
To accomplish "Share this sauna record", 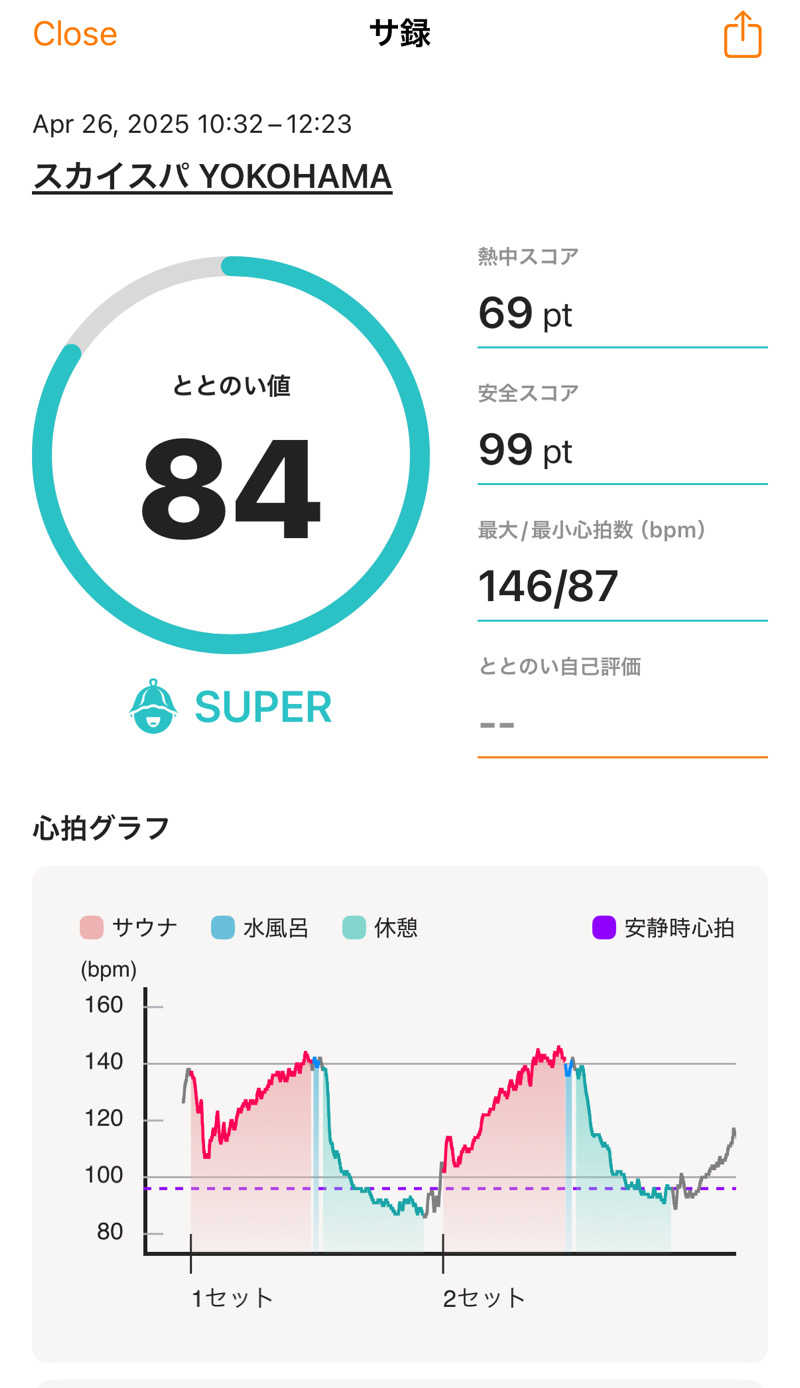I will (x=742, y=35).
